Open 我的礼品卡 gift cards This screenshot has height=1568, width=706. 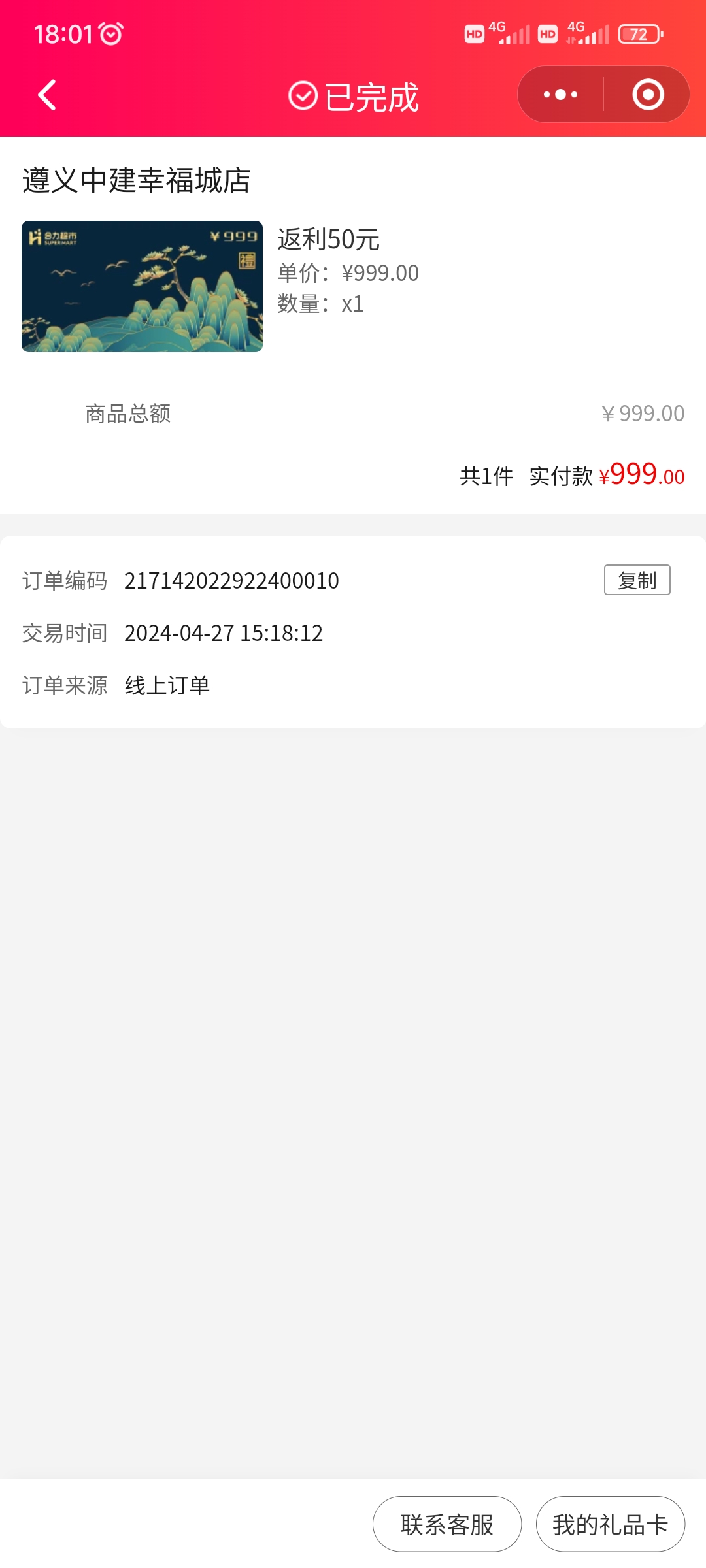pyautogui.click(x=610, y=1524)
